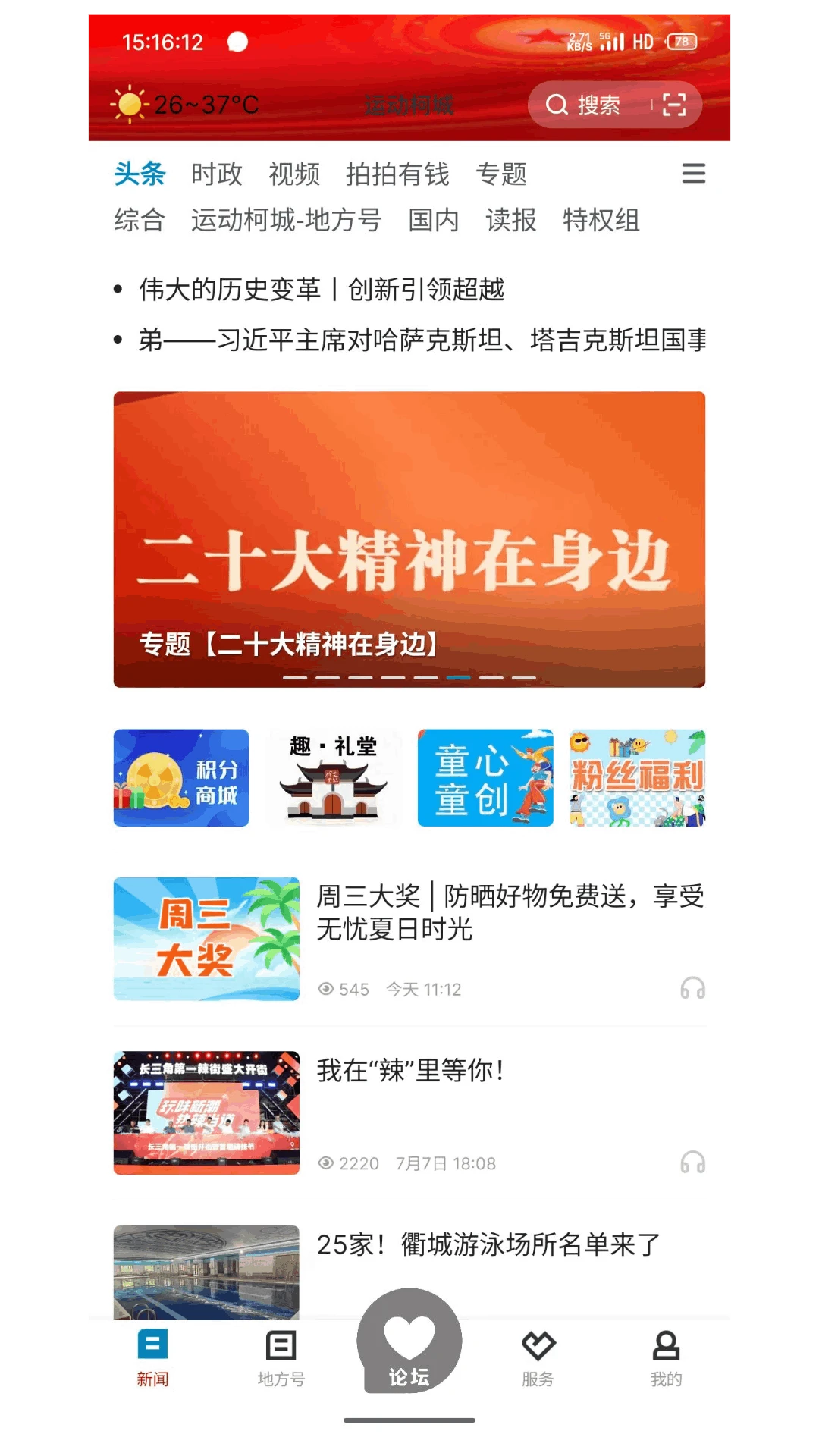819x1456 pixels.
Task: Open article 周三大奖 防晒好物免费送
Action: tap(510, 912)
